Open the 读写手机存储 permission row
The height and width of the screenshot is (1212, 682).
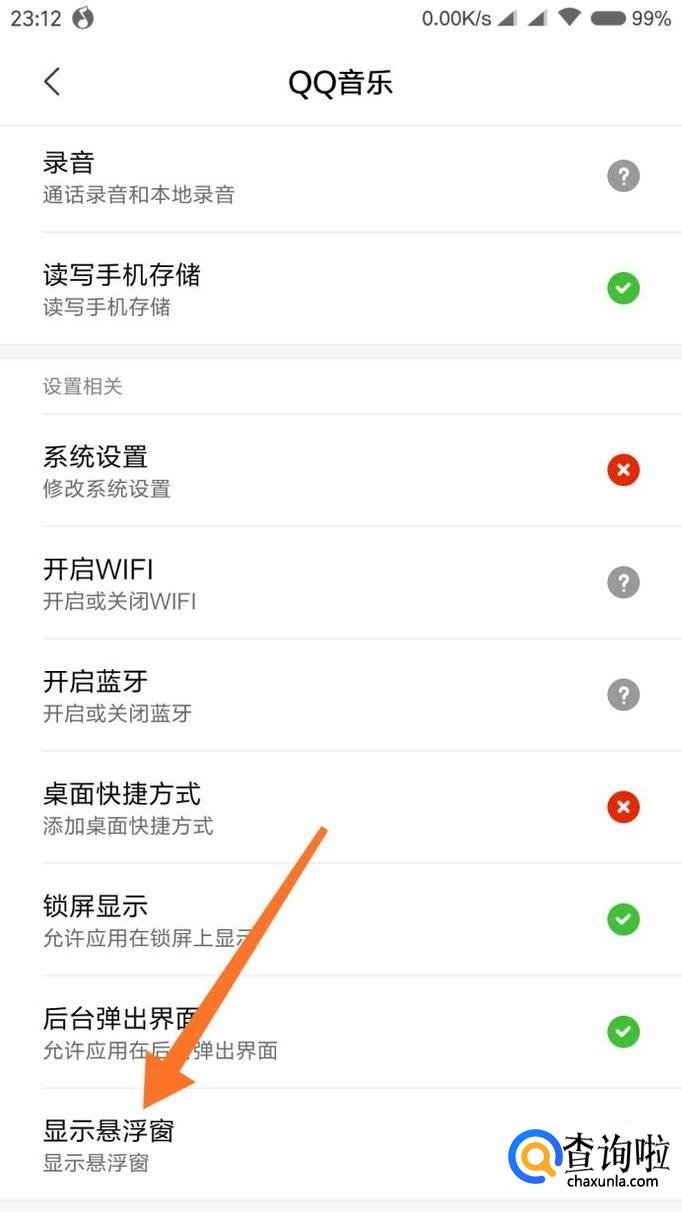[341, 289]
